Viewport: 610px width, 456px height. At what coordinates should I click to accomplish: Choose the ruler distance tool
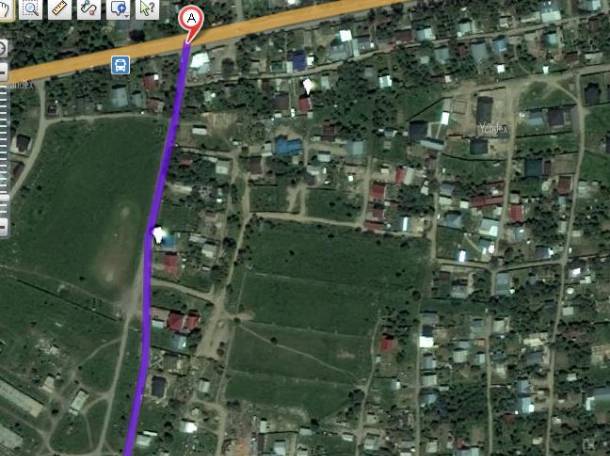click(x=60, y=8)
